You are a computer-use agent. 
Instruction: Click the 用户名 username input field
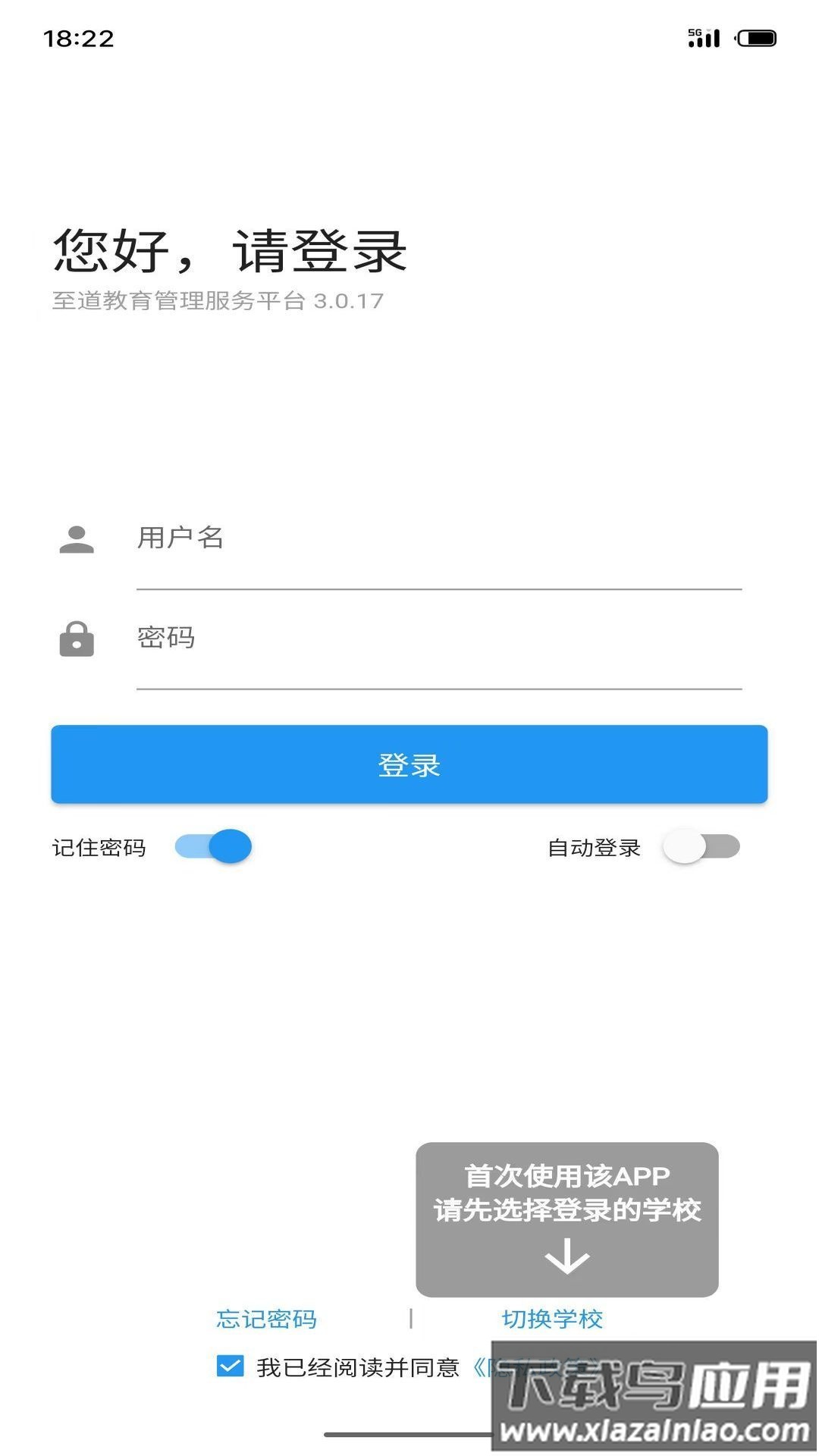click(x=379, y=538)
